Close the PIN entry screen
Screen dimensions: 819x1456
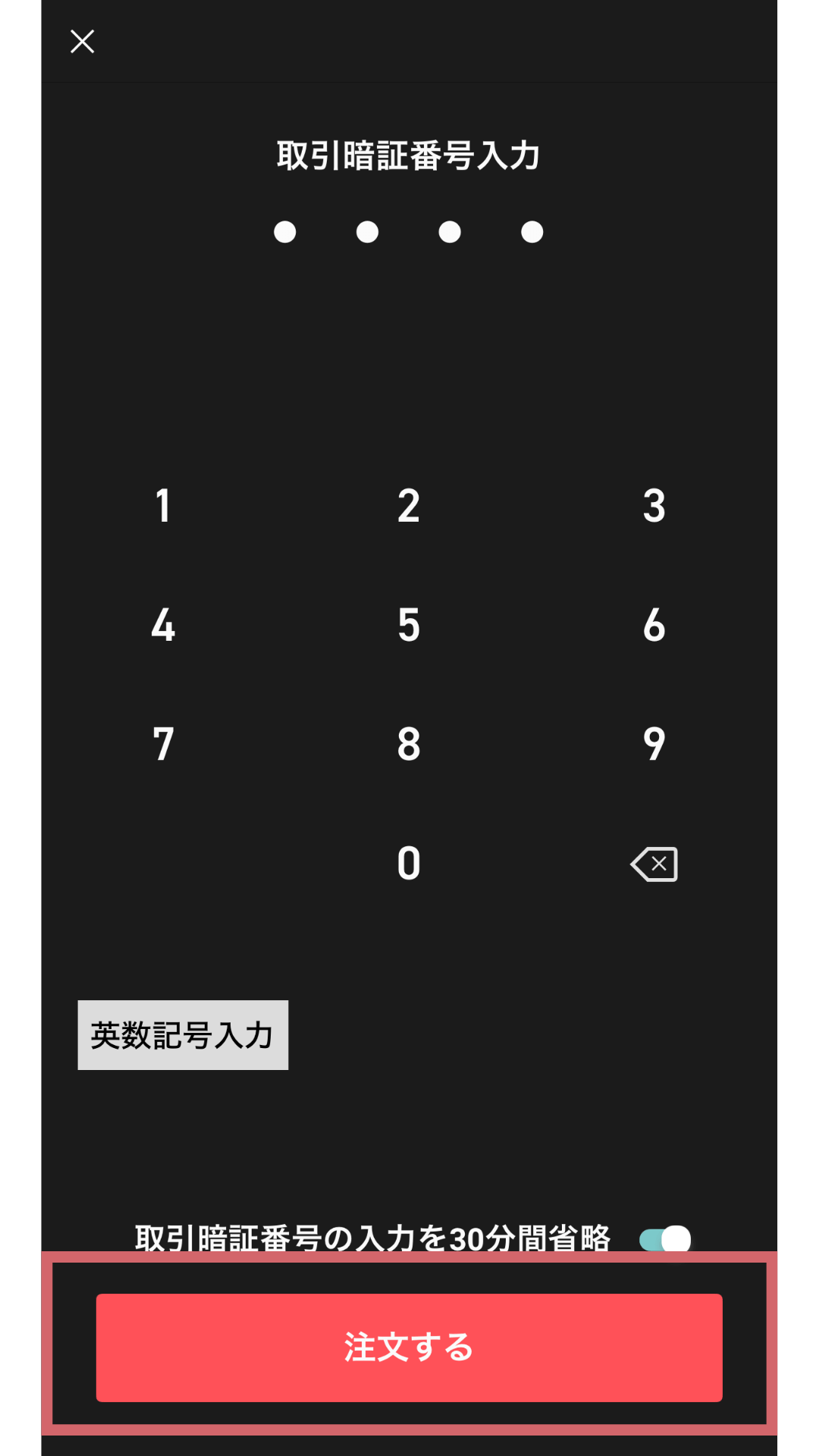(x=82, y=42)
